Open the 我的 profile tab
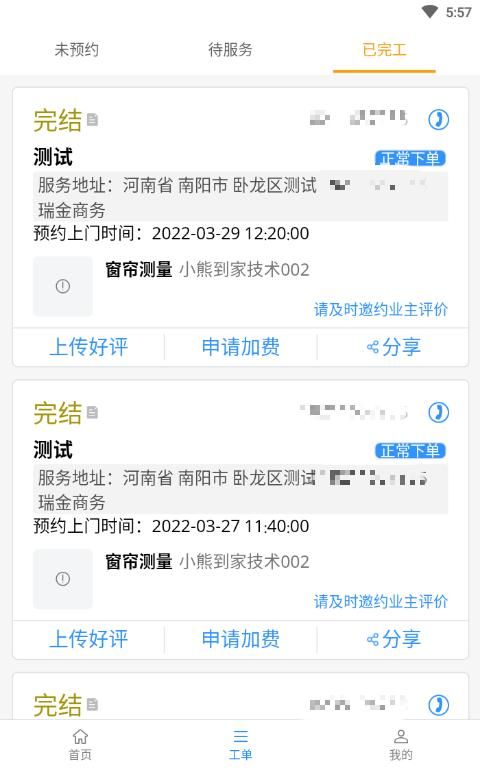This screenshot has width=480, height=768. pos(401,744)
